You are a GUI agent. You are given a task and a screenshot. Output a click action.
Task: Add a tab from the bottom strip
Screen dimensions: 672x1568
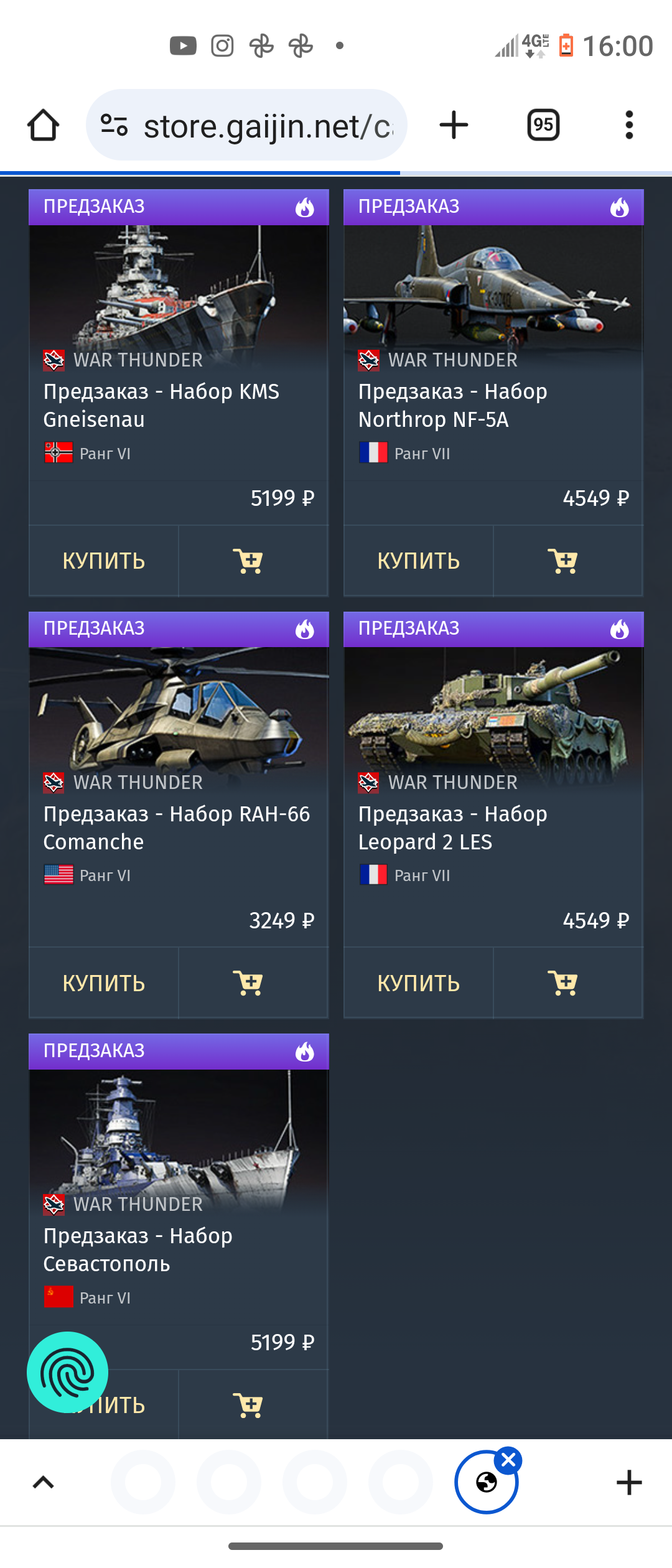tap(629, 1482)
